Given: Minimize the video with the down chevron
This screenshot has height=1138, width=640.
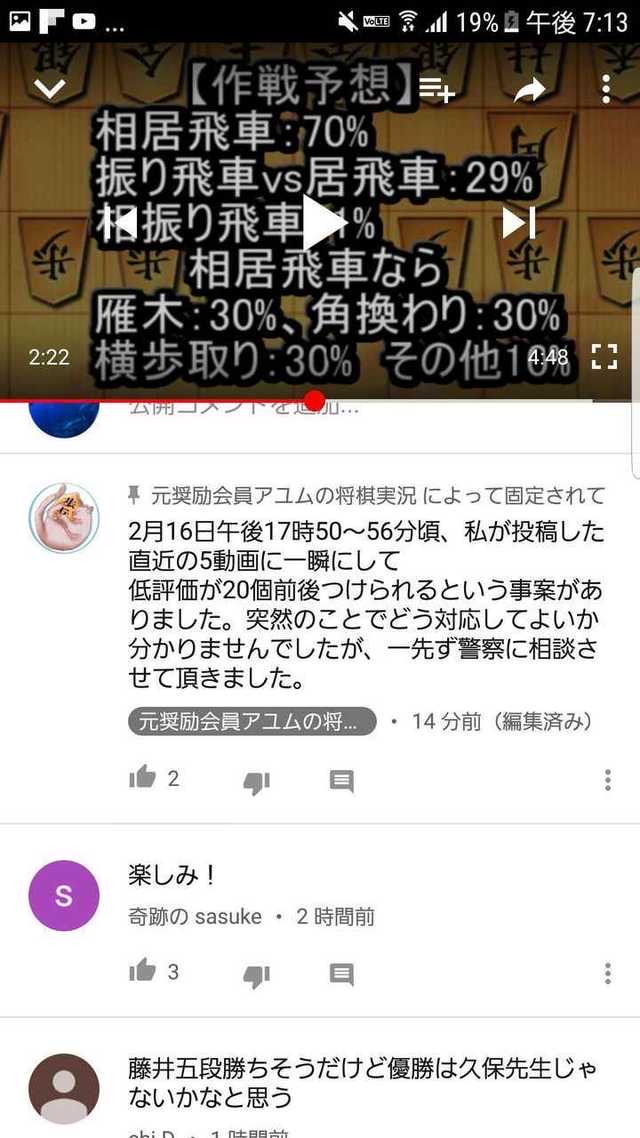Looking at the screenshot, I should click(50, 90).
